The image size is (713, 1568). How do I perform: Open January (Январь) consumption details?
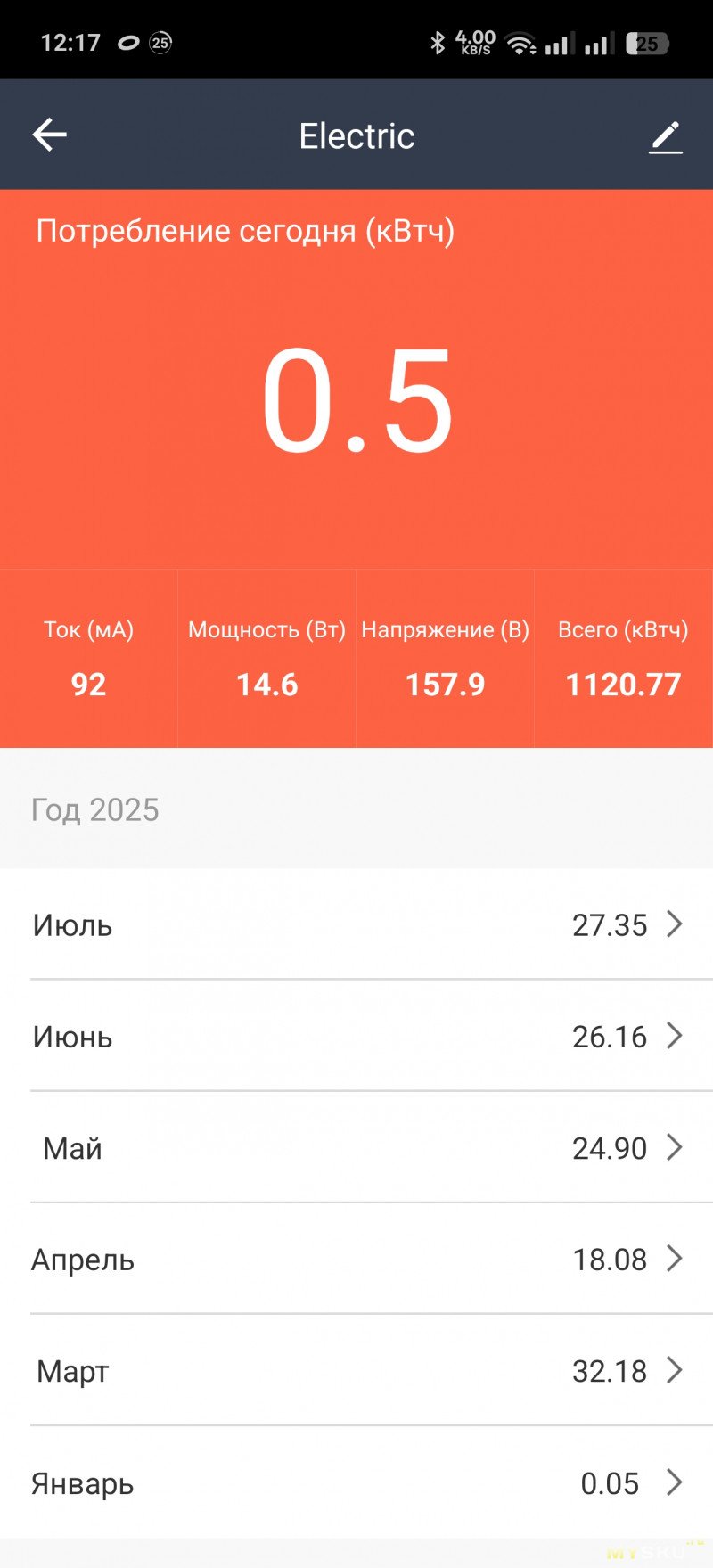(356, 1482)
